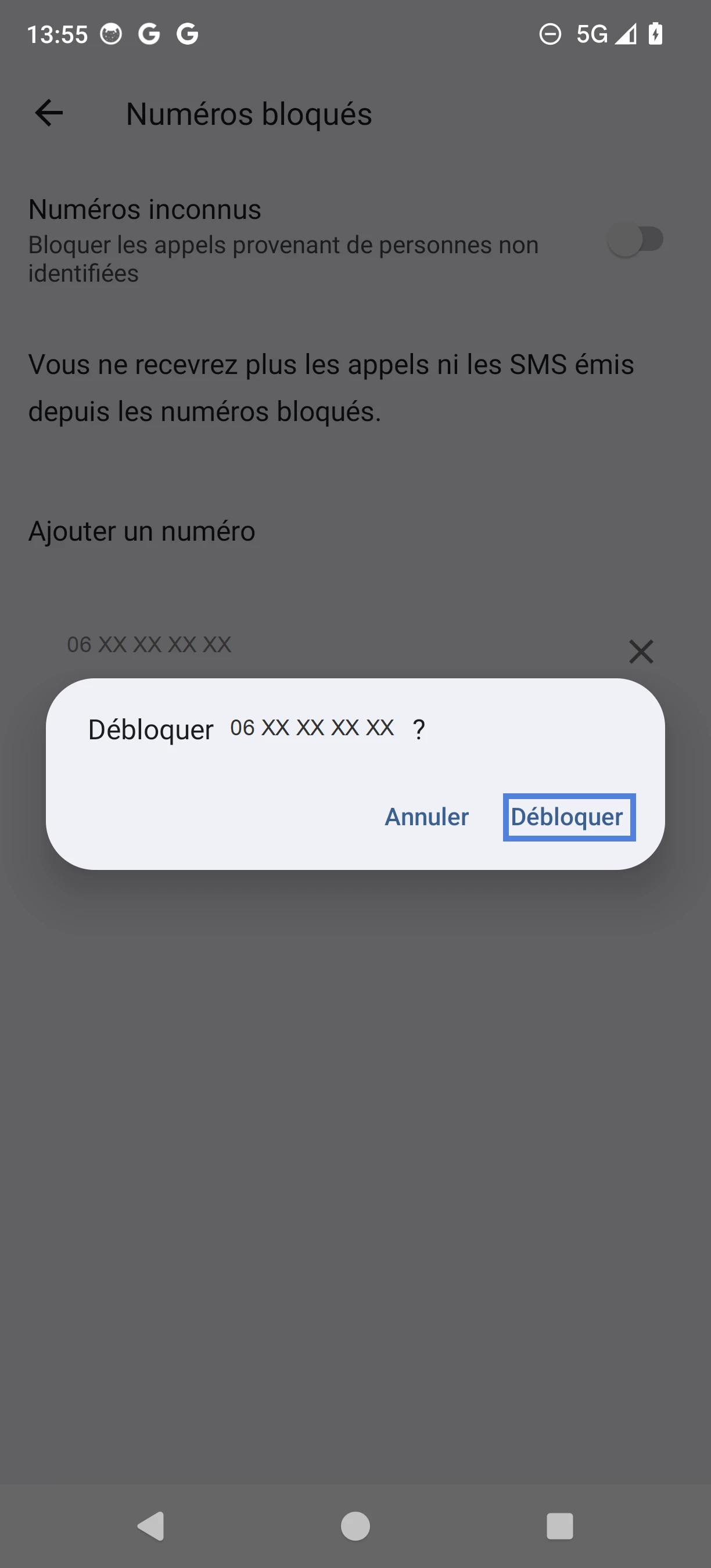Go to the home screen

point(355,1526)
